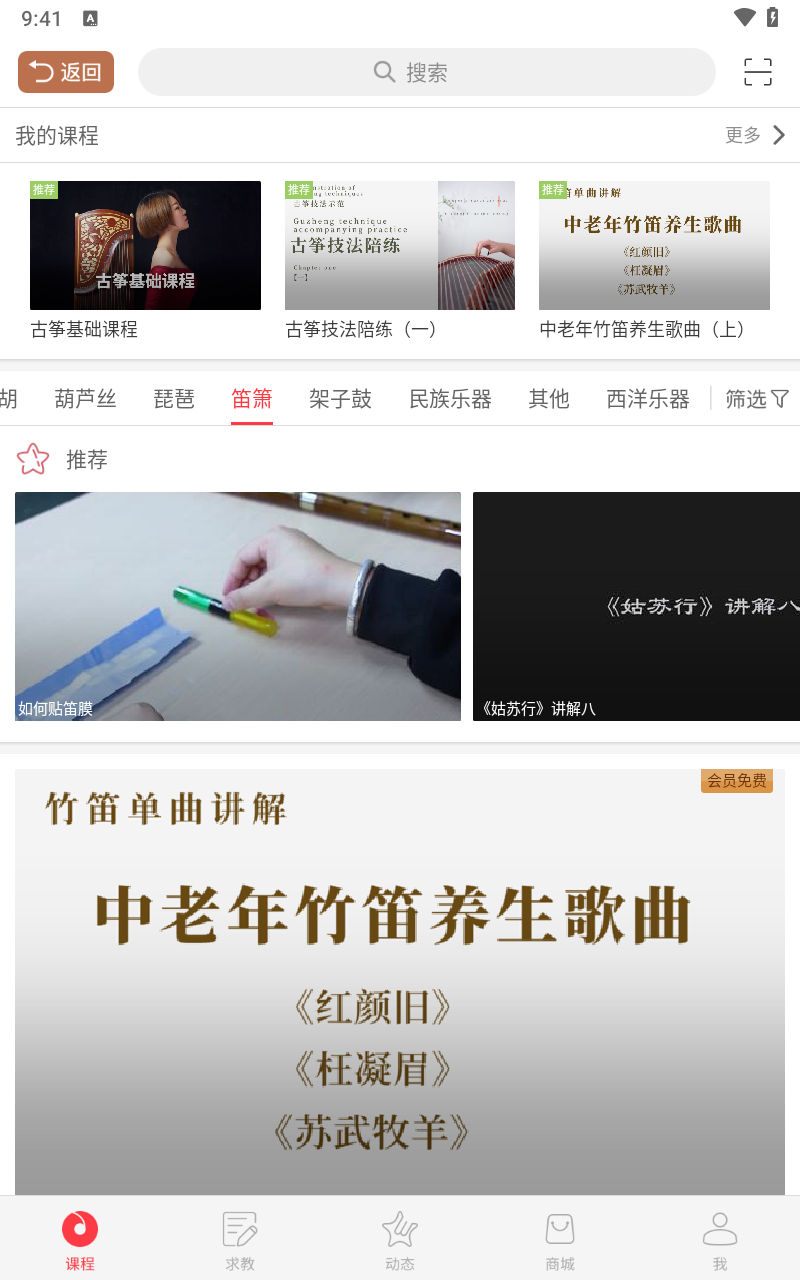Switch to the 琵琶 category tab

coord(174,399)
